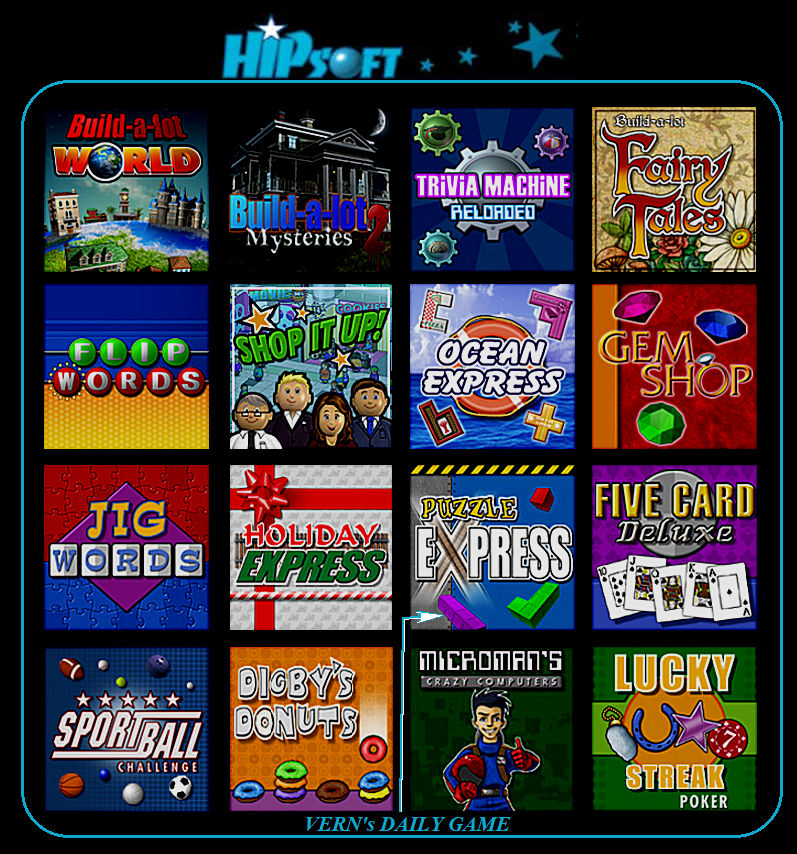
Task: Play the Flip Words game
Action: coord(126,367)
